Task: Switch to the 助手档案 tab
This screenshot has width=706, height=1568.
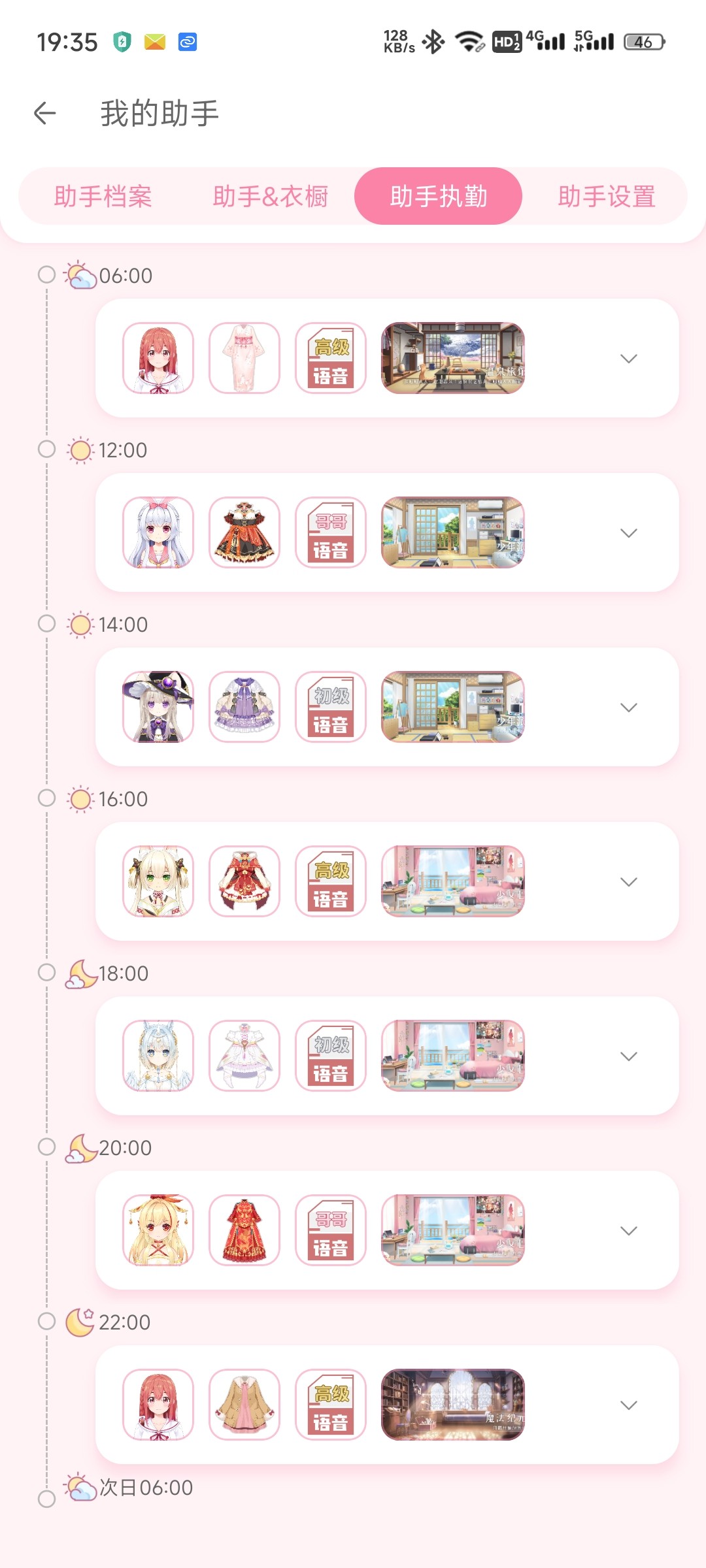Action: tap(103, 196)
